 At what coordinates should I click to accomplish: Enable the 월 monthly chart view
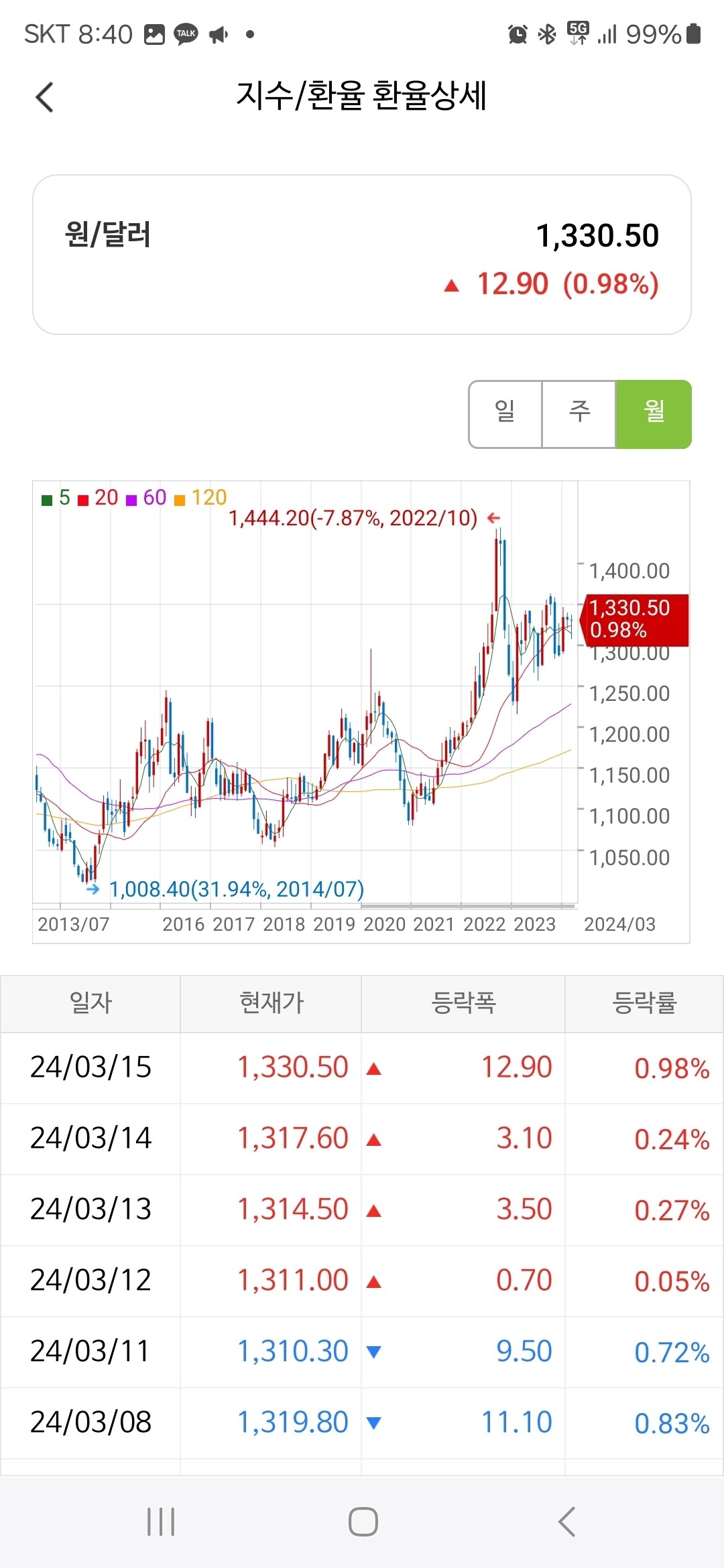pos(654,413)
